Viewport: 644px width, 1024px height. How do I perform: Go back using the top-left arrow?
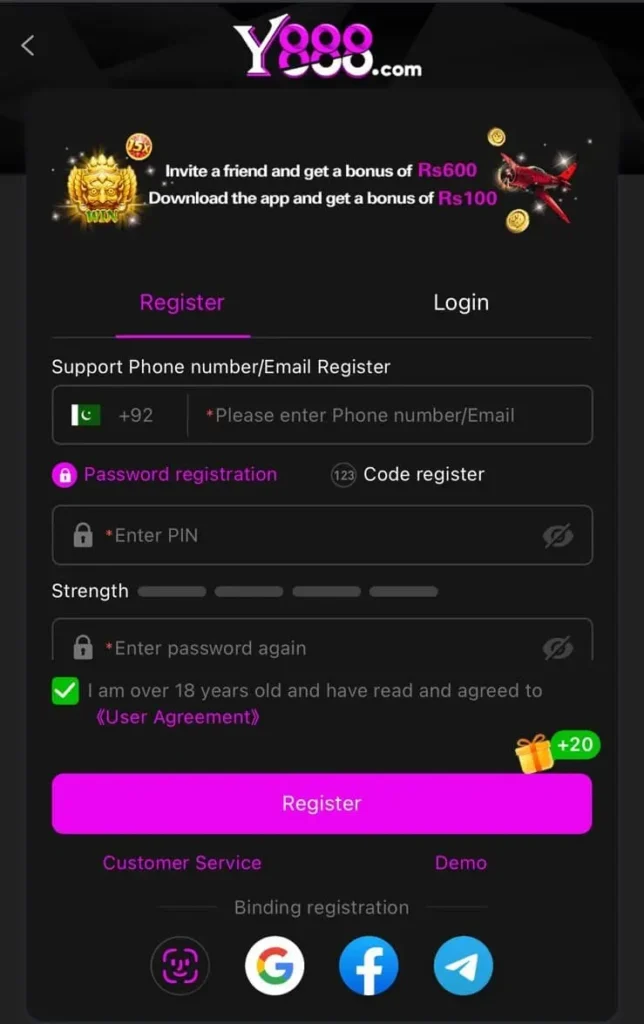pyautogui.click(x=28, y=45)
